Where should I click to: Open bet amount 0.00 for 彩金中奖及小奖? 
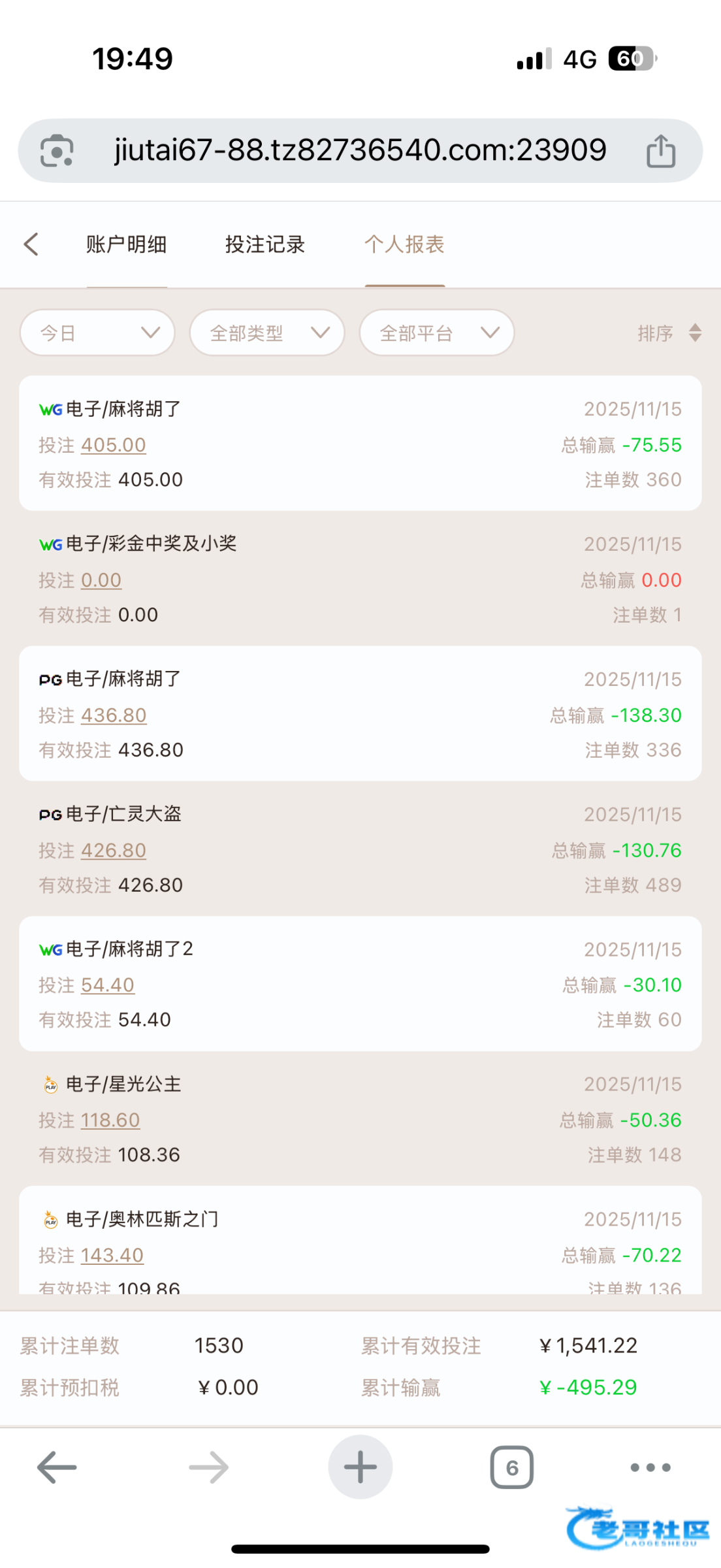click(101, 580)
